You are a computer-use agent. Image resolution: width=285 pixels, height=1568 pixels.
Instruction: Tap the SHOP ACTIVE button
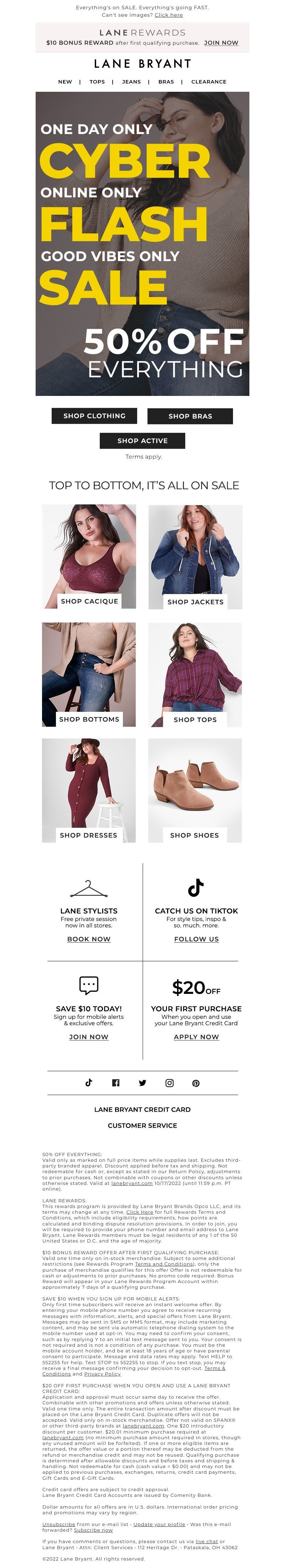(142, 441)
